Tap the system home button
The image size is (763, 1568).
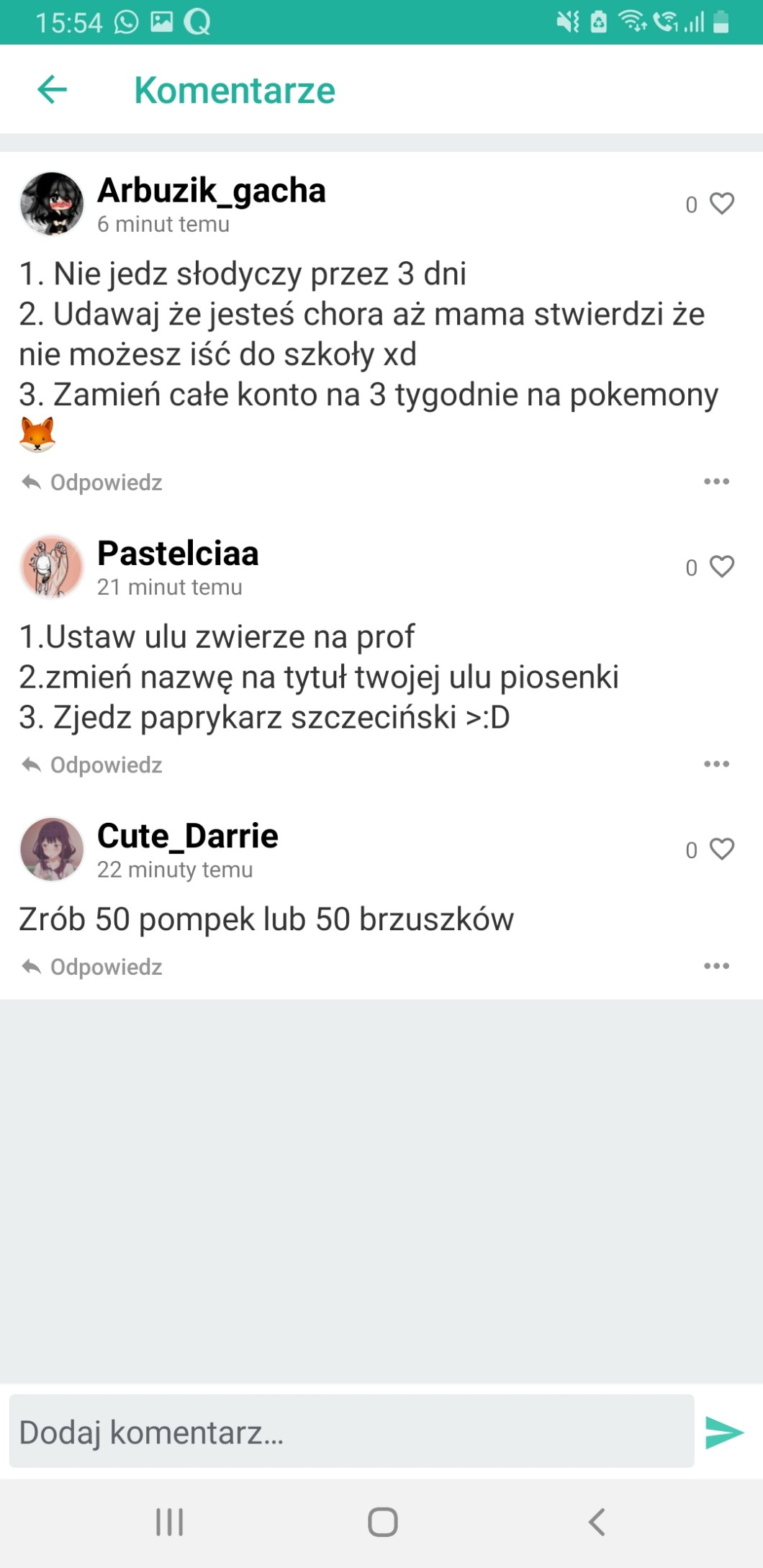click(382, 1522)
